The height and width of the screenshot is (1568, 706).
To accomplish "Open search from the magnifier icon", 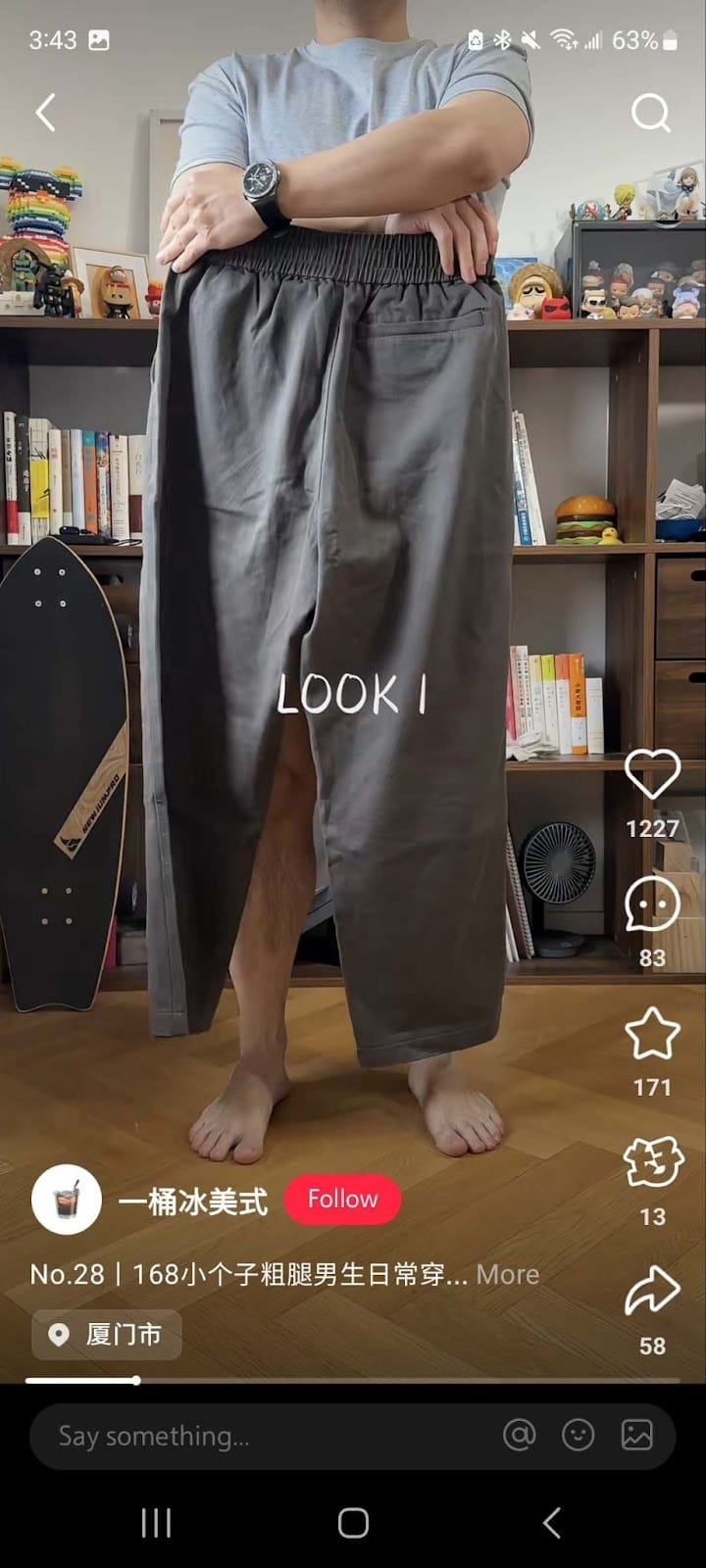I will 651,113.
